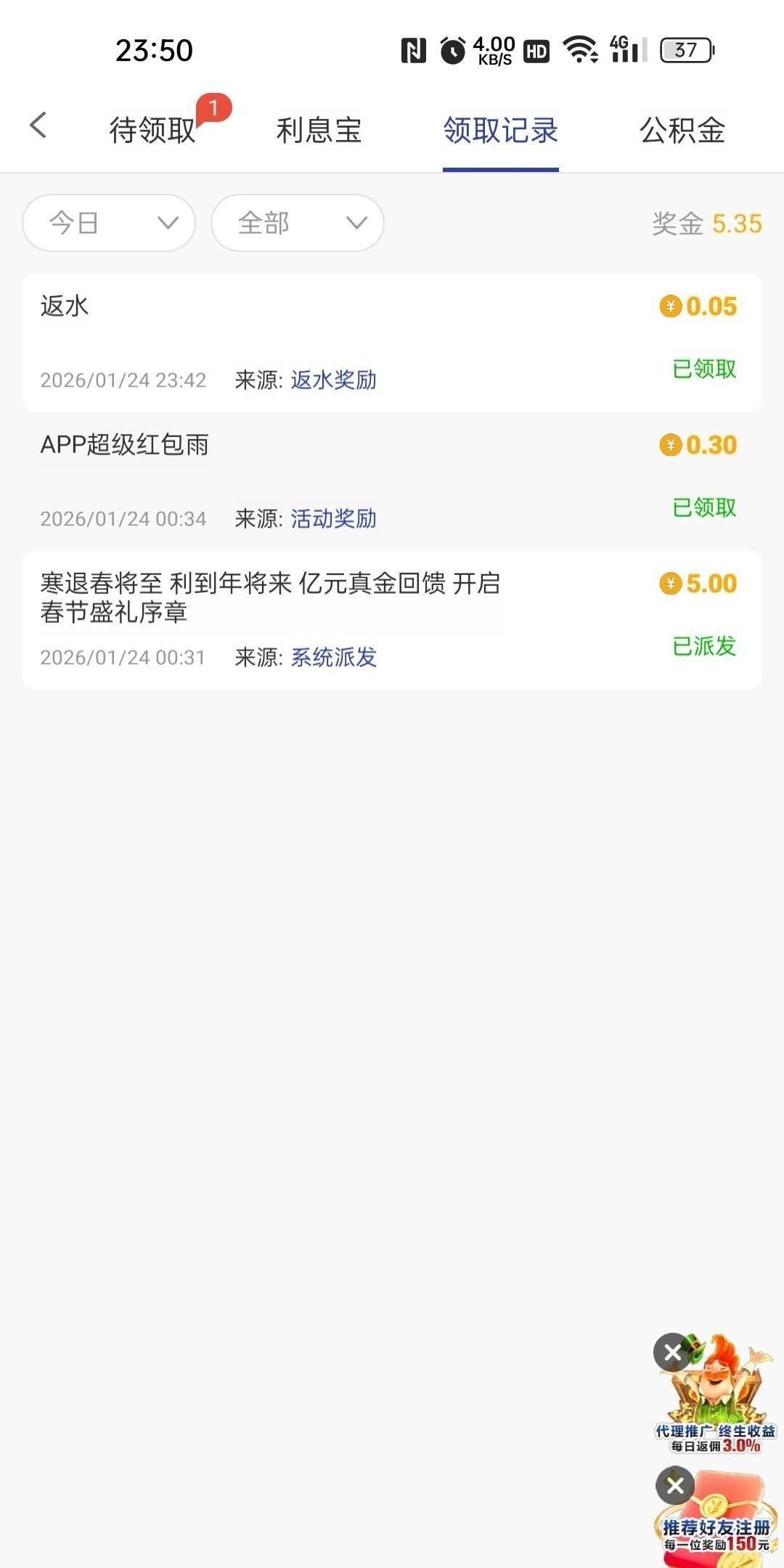Switch to the 待领取 tab
Screen dimensions: 784x1568
[x=153, y=131]
